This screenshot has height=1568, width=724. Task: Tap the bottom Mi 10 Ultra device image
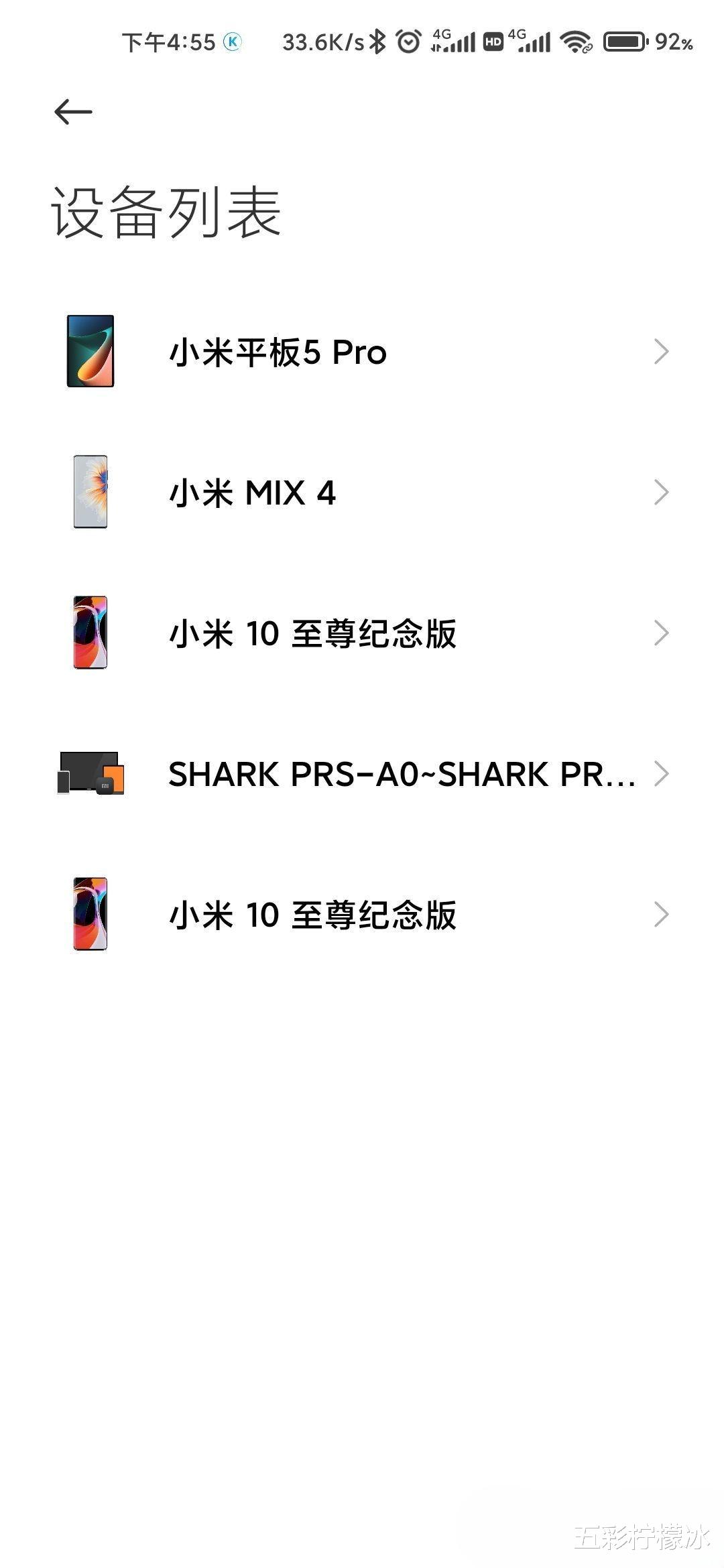(x=90, y=913)
